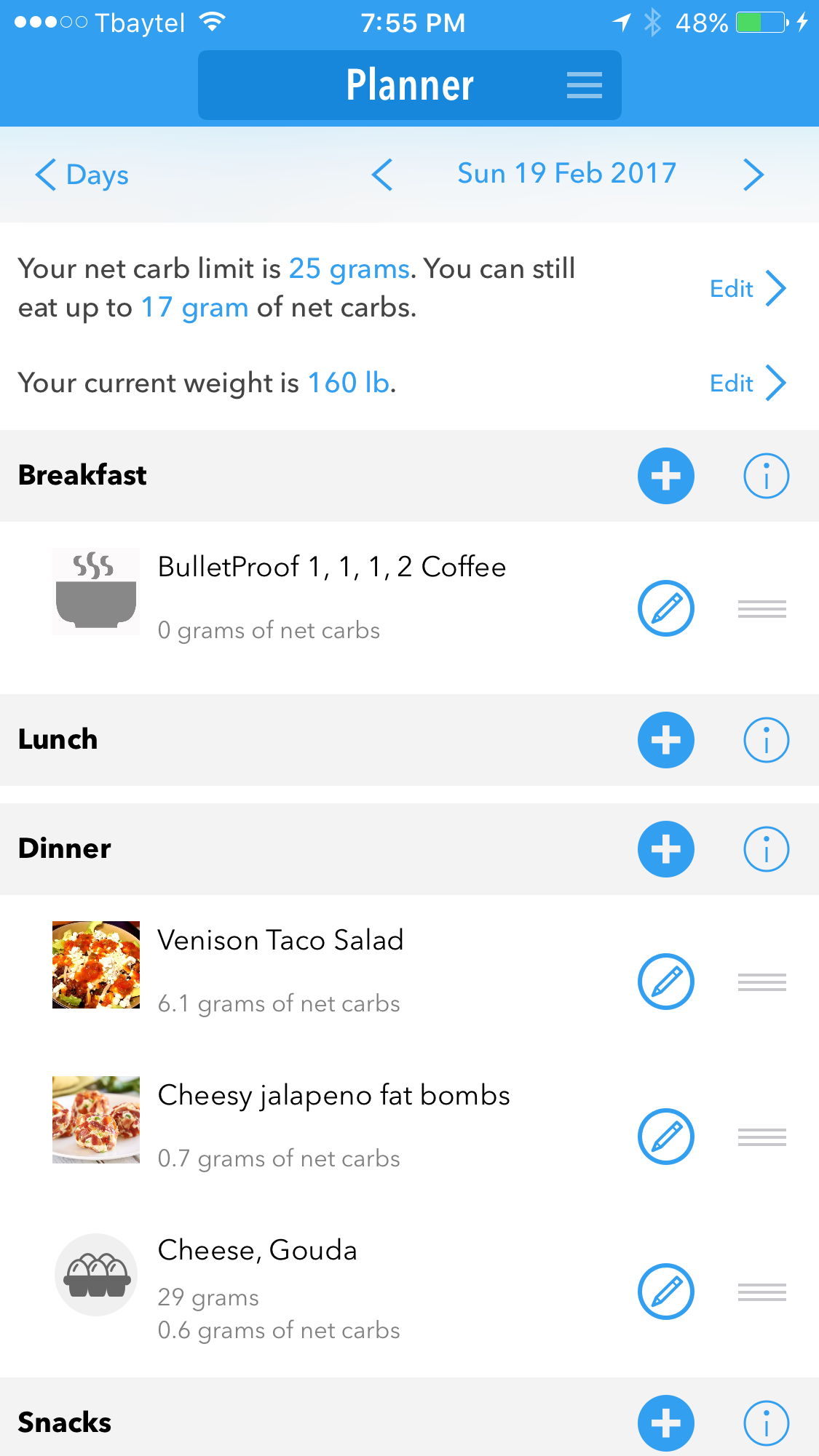Image resolution: width=819 pixels, height=1456 pixels.
Task: Go to the previous day
Action: click(x=382, y=175)
